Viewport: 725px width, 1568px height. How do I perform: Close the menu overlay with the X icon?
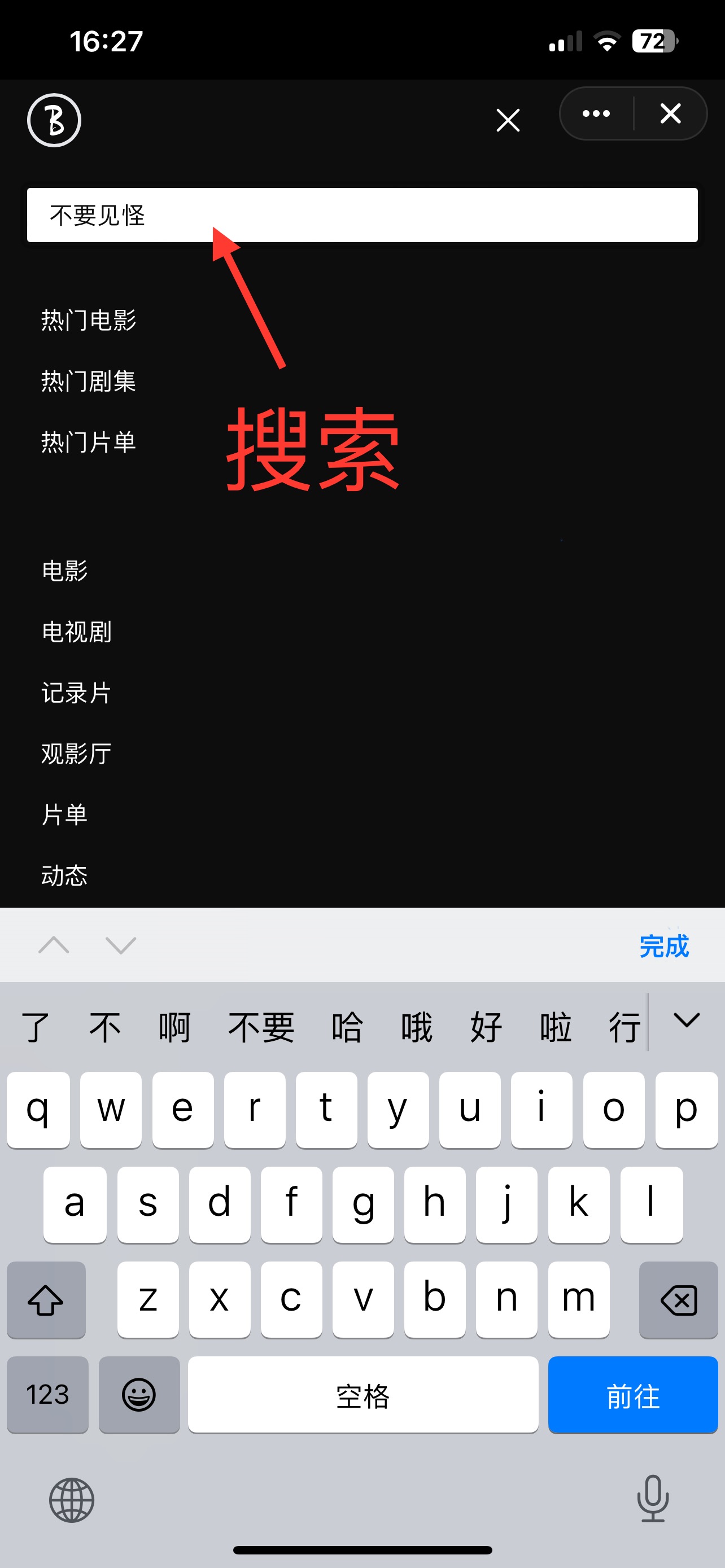pos(508,120)
